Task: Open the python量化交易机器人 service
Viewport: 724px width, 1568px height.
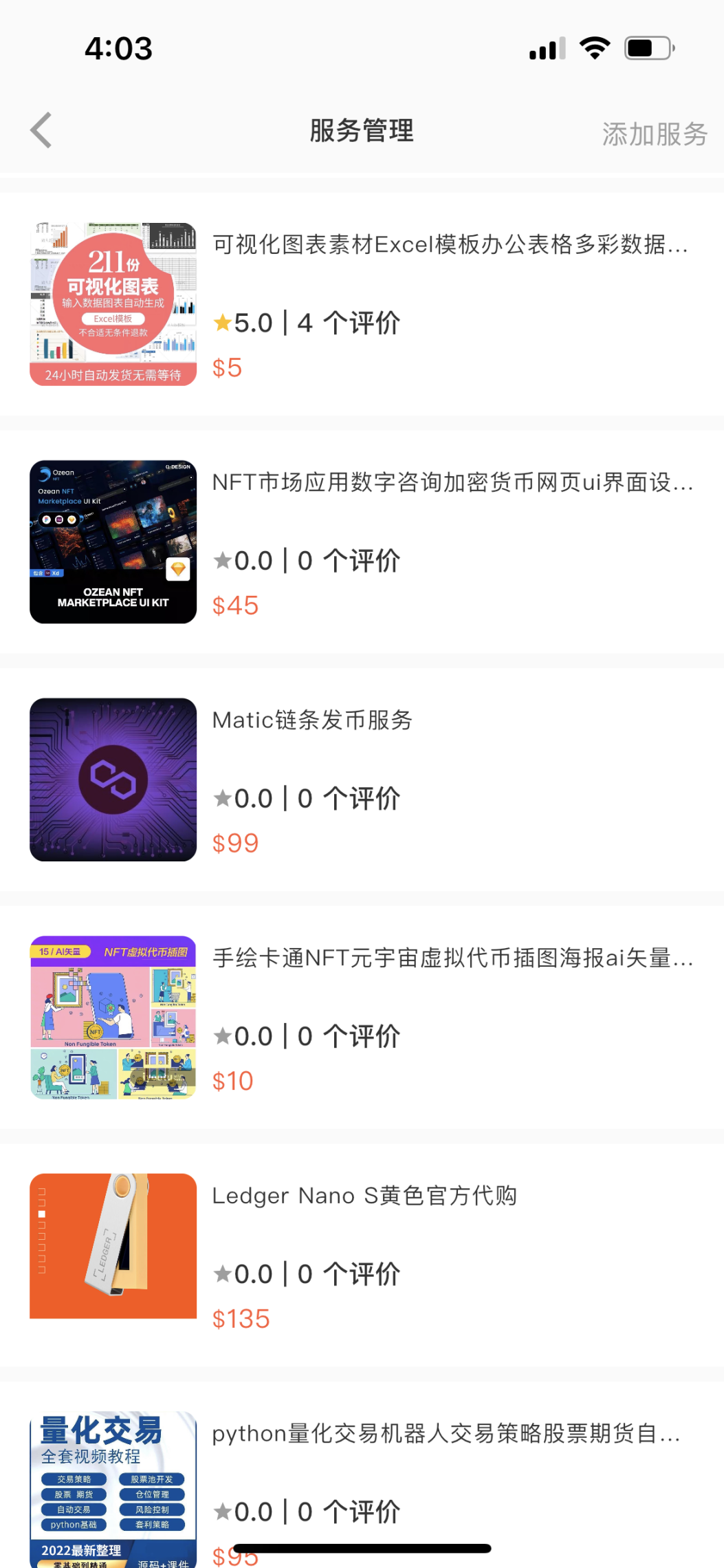Action: 446,1434
